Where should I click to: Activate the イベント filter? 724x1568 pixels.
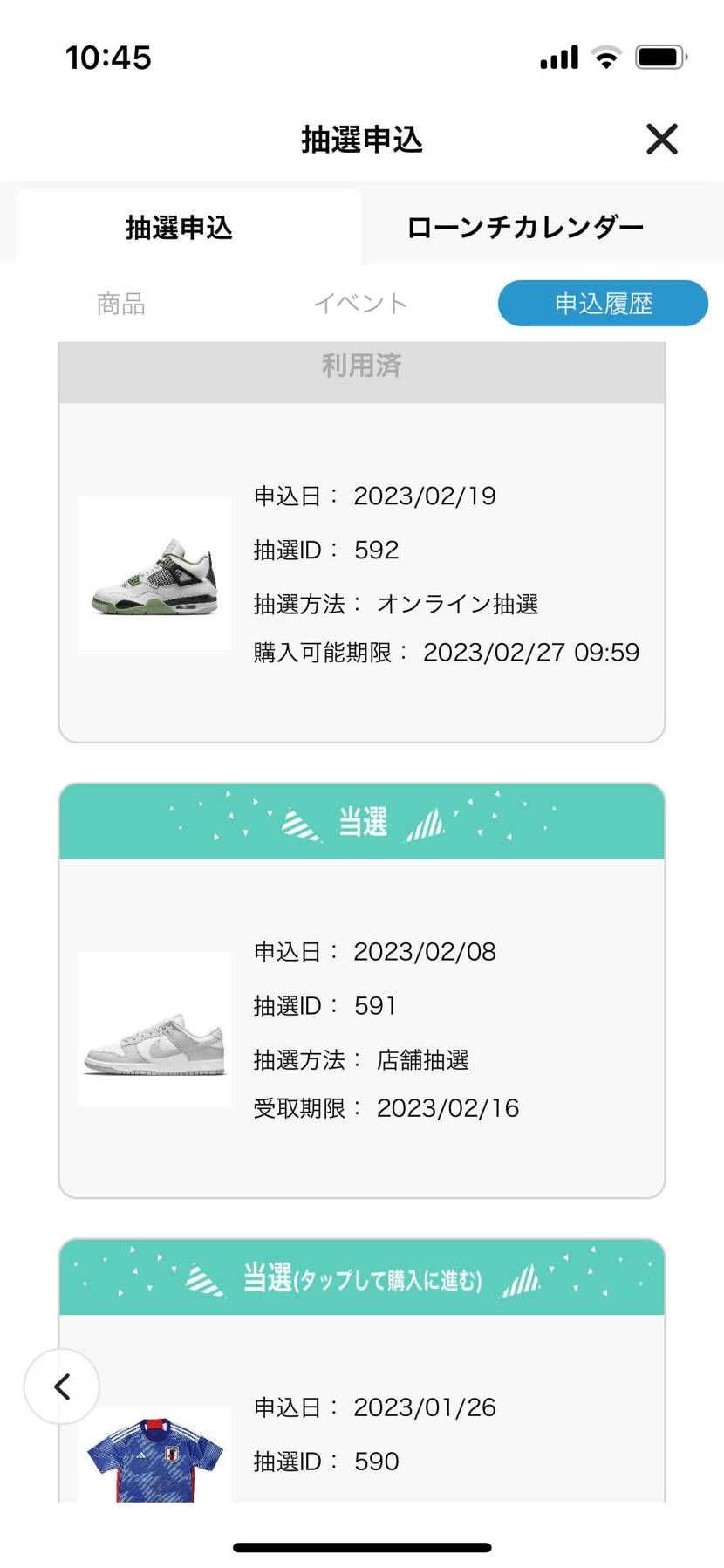point(360,304)
